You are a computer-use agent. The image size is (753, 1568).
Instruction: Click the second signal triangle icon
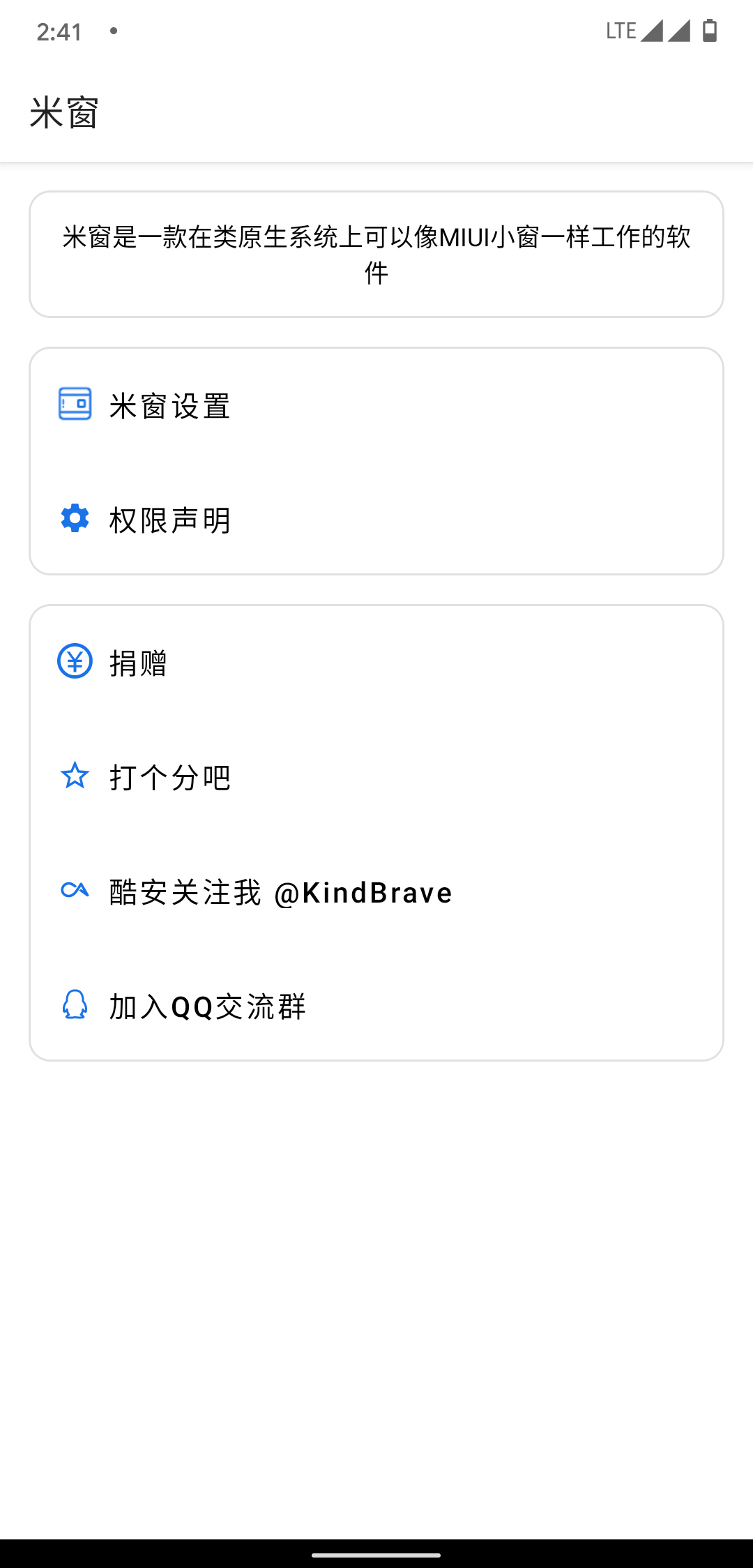point(678,29)
